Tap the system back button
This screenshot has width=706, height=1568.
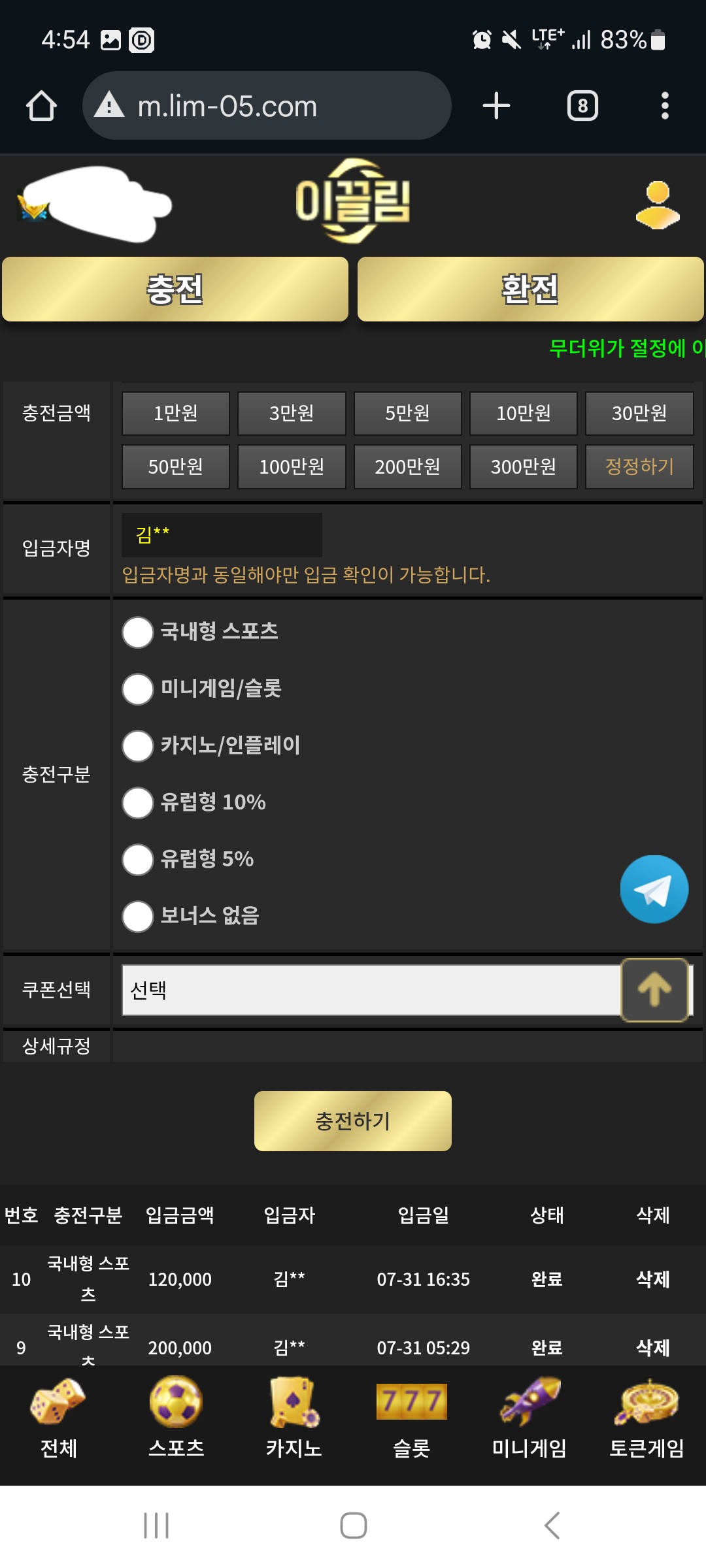[x=552, y=1526]
